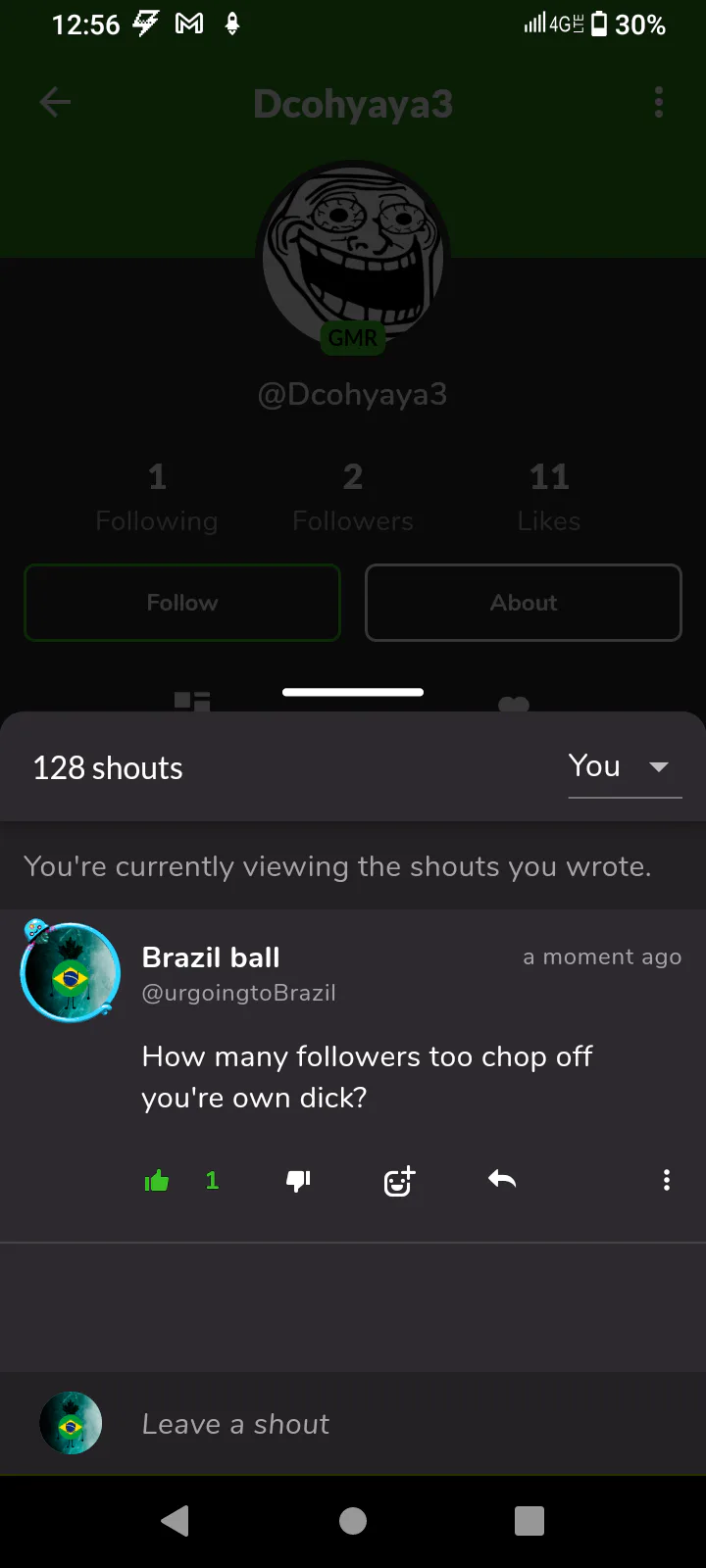Expand the "You" shouts filter dropdown
706x1568 pixels.
tap(625, 766)
